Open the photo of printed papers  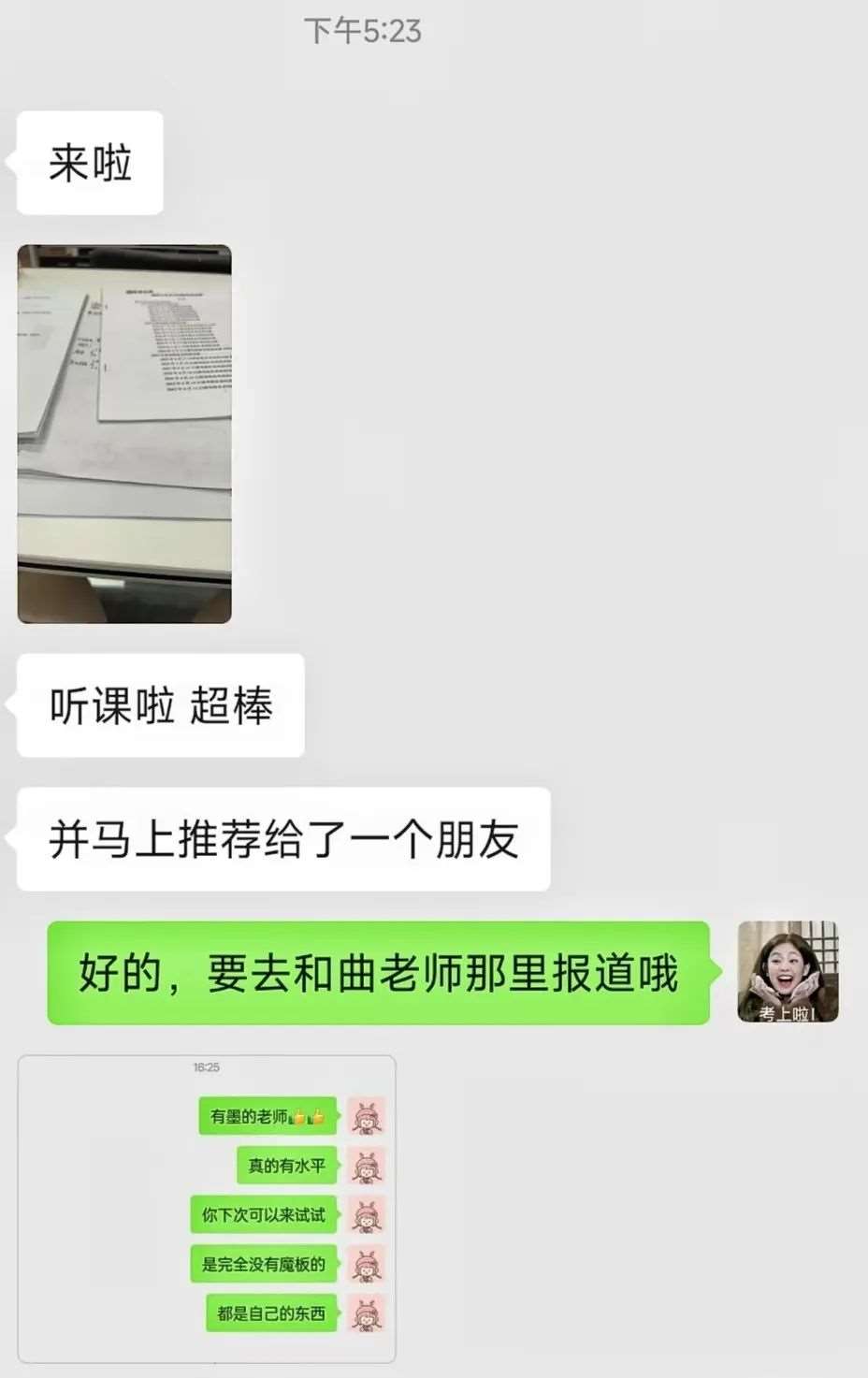pos(124,433)
